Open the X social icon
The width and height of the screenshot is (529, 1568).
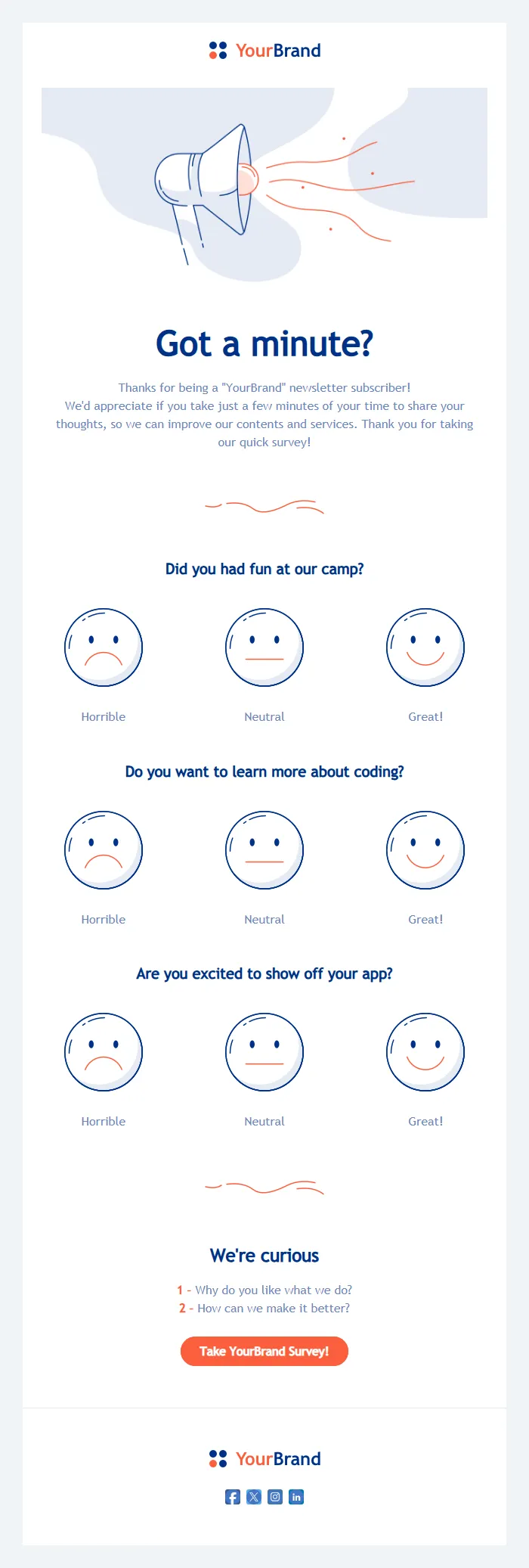[254, 1496]
